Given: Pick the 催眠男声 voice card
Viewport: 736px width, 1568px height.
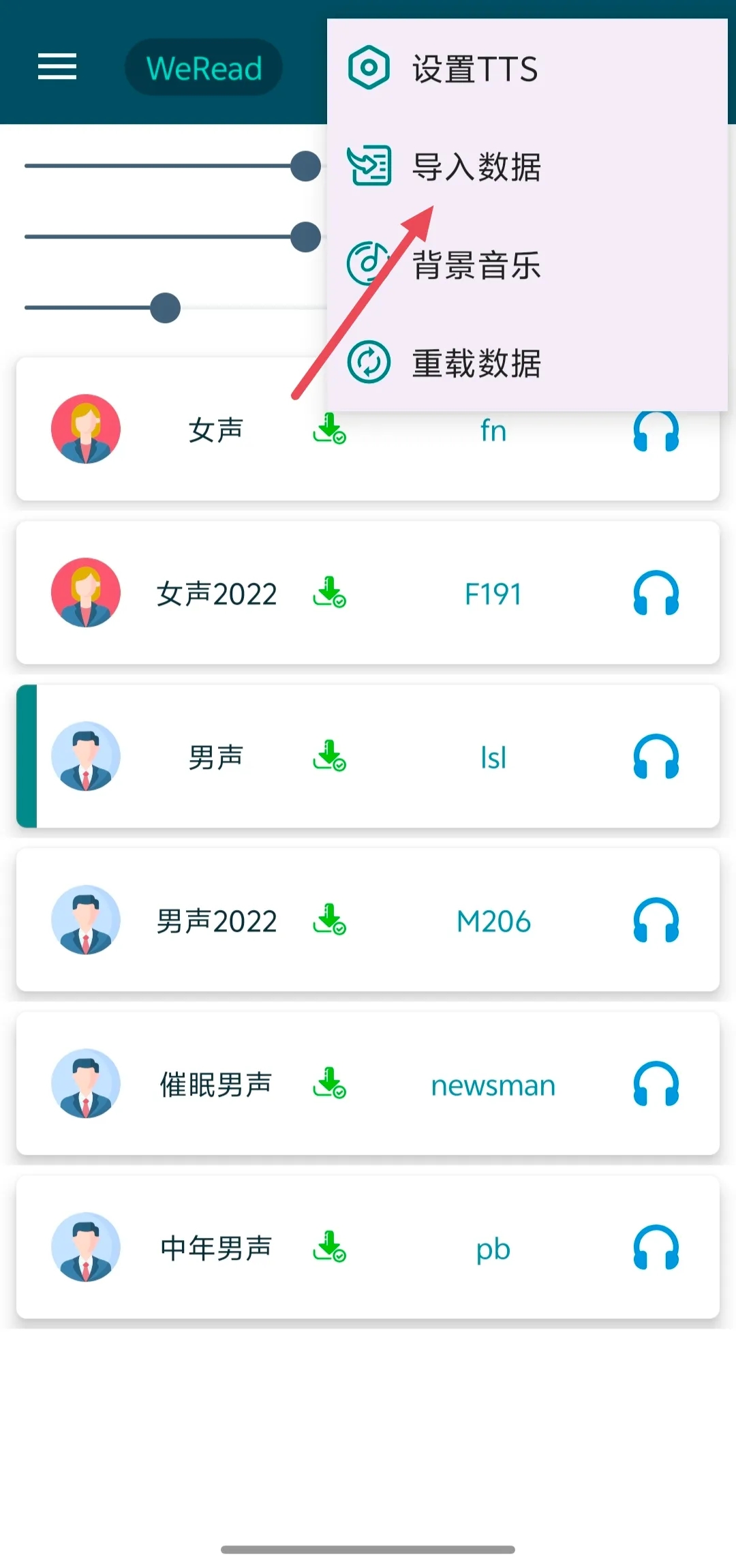Looking at the screenshot, I should coord(216,1085).
